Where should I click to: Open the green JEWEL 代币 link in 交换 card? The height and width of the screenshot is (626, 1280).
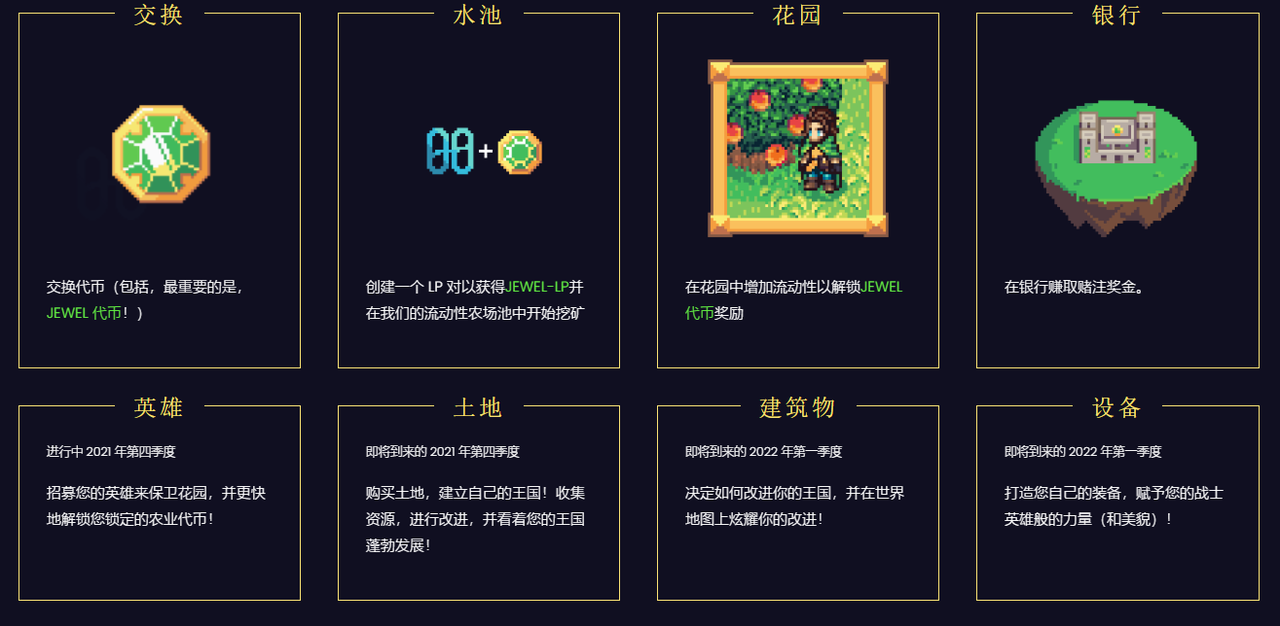click(84, 313)
